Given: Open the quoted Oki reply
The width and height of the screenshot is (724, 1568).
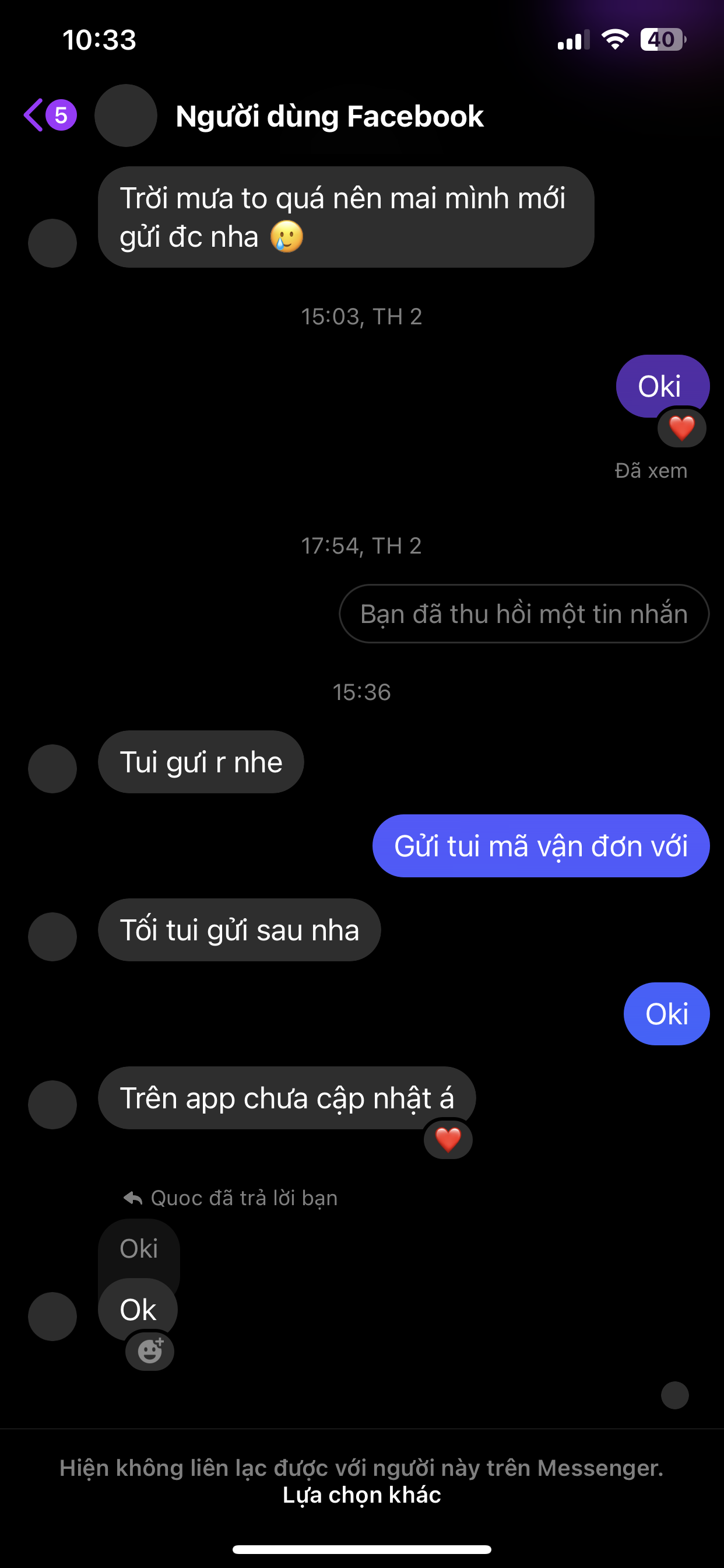Looking at the screenshot, I should [x=139, y=1249].
